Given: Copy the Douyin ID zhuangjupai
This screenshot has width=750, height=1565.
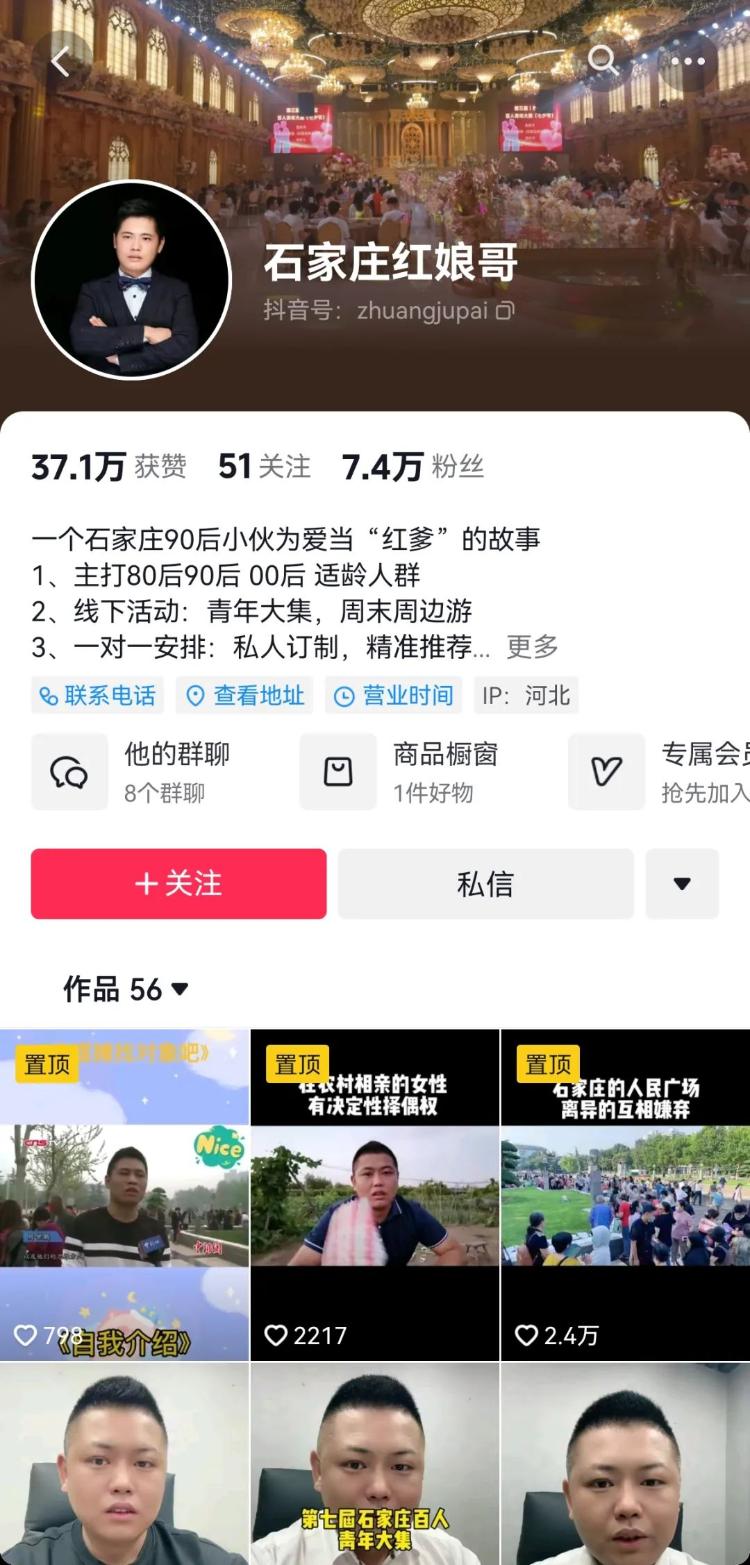Looking at the screenshot, I should pyautogui.click(x=506, y=311).
